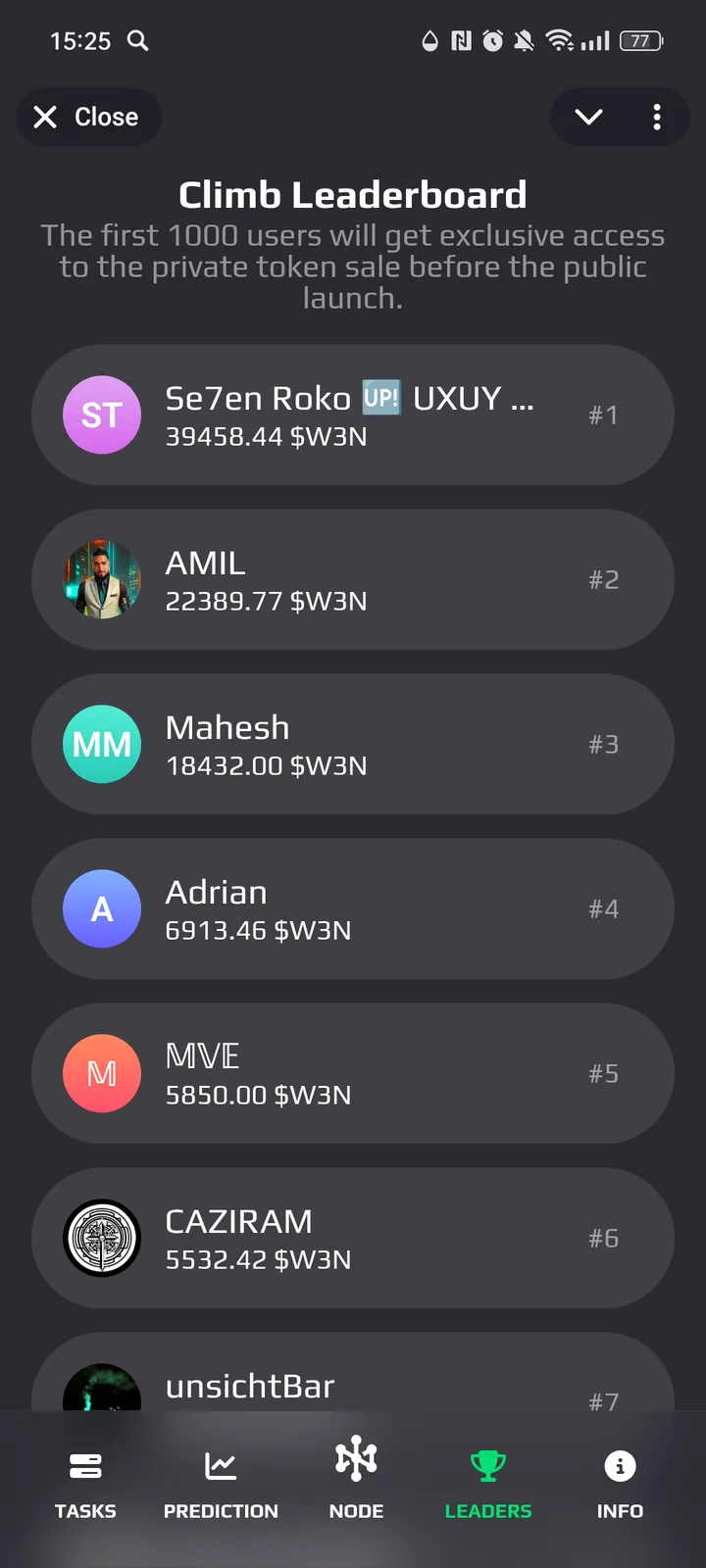Image resolution: width=706 pixels, height=1568 pixels.
Task: Click the TASKS list icon
Action: 85,1464
